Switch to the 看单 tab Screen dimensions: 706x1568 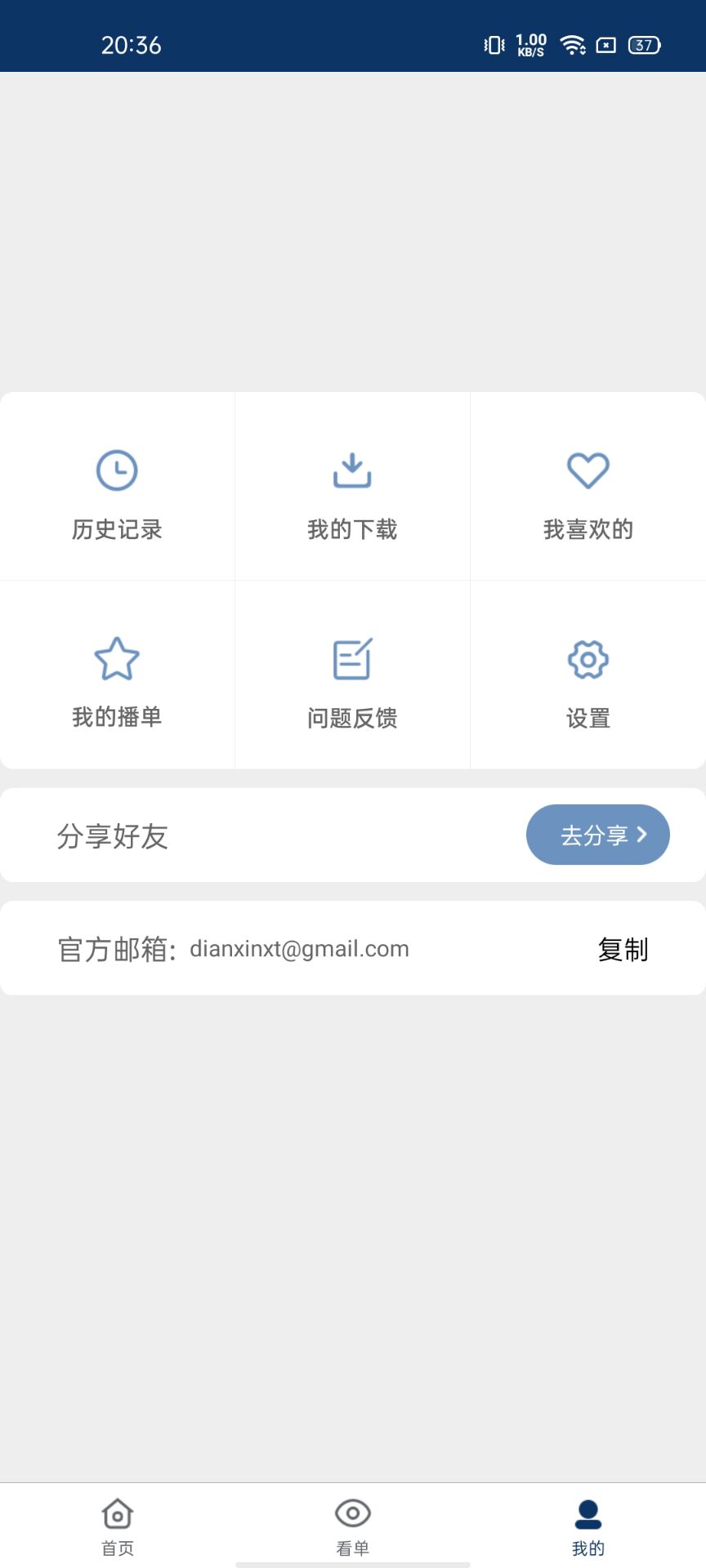coord(353,1526)
